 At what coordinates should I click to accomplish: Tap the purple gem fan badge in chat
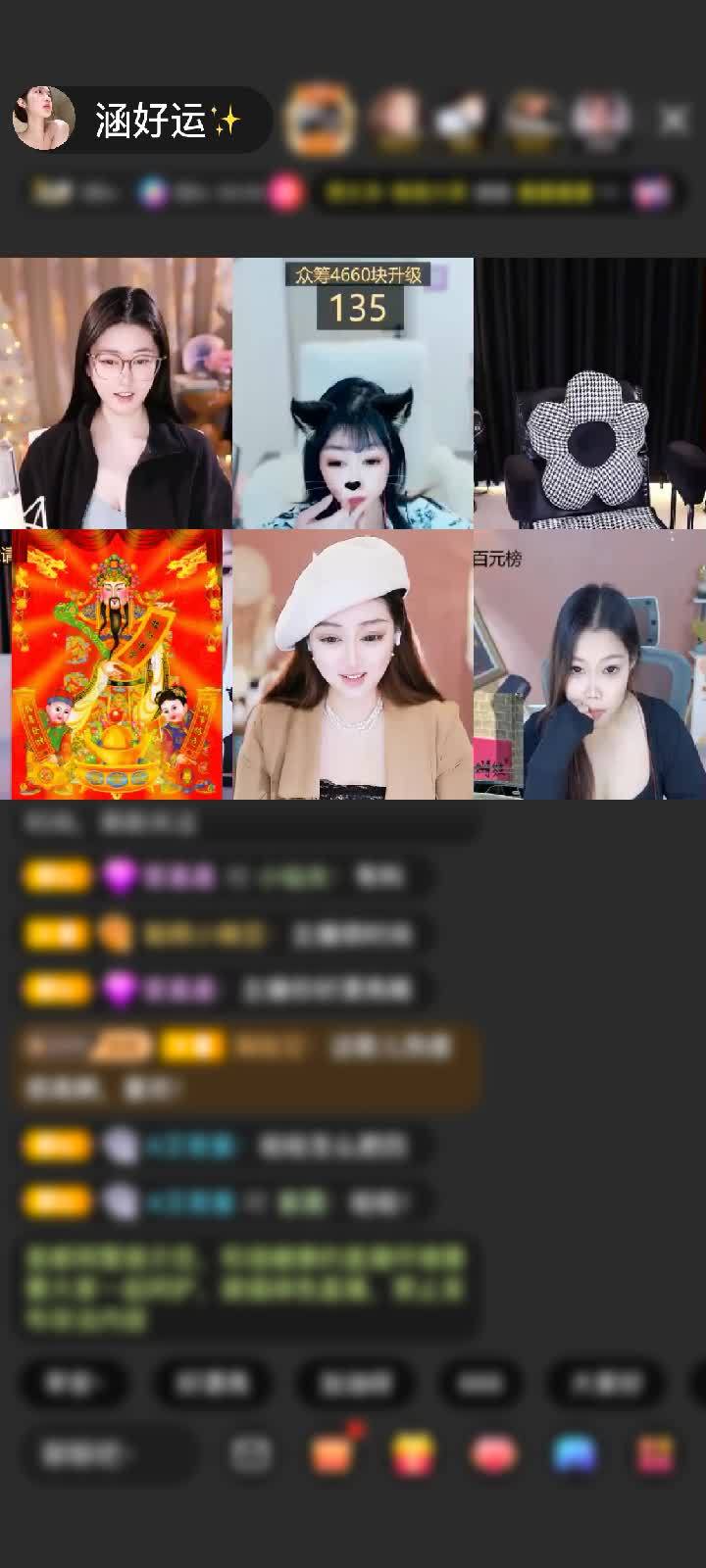tap(118, 875)
